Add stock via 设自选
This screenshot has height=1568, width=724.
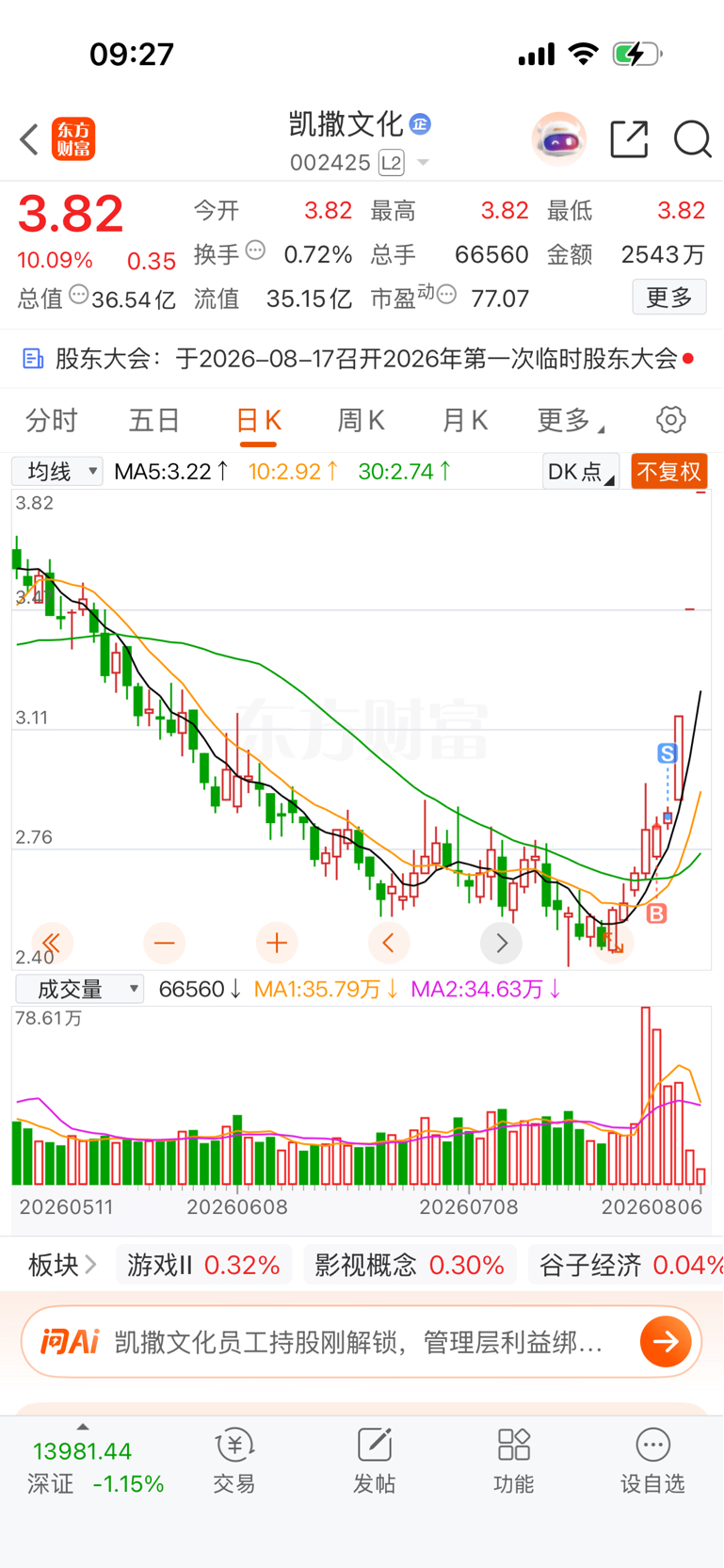pyautogui.click(x=652, y=1462)
